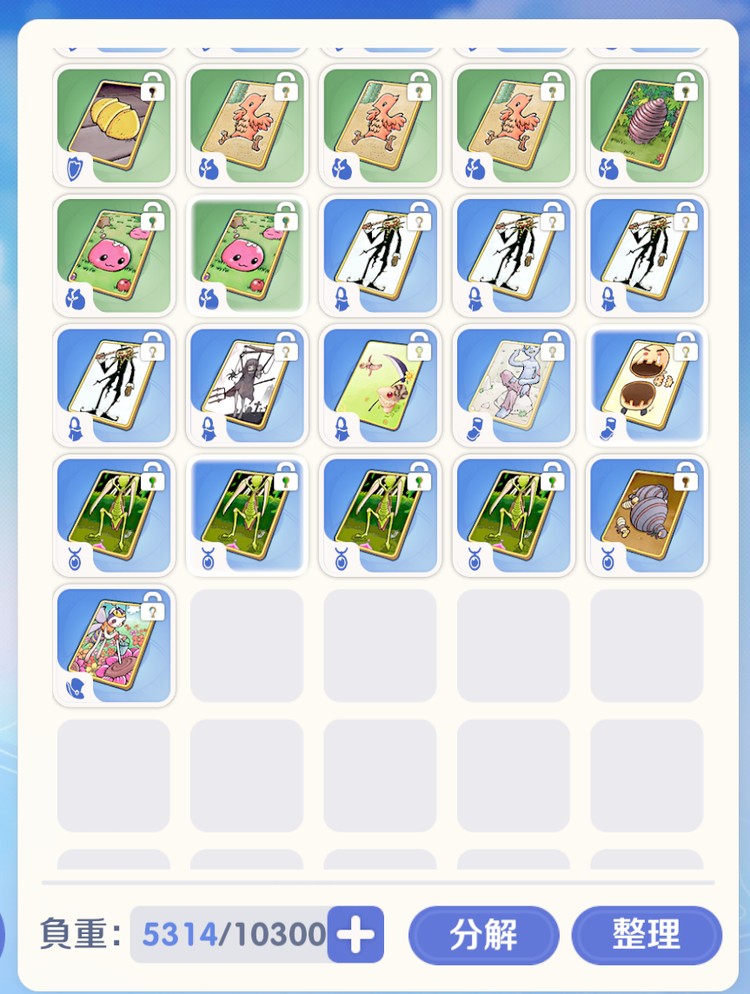Image resolution: width=750 pixels, height=994 pixels.
Task: Select the yellow lumps card
Action: [x=114, y=126]
